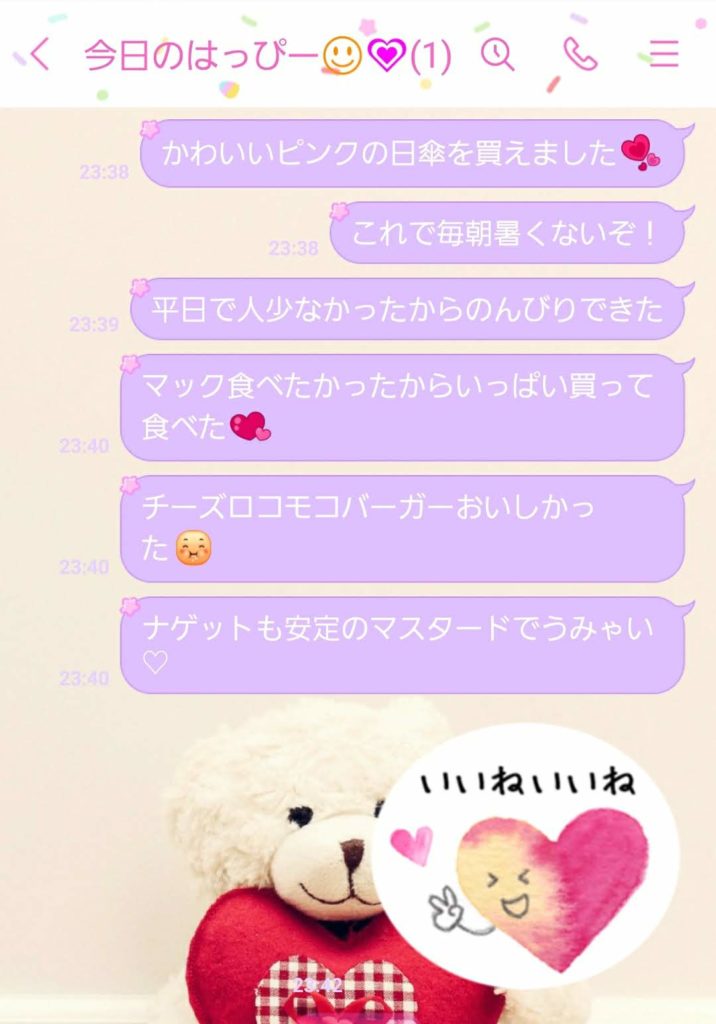
Task: Open the chat menu with three lines
Action: tap(664, 54)
